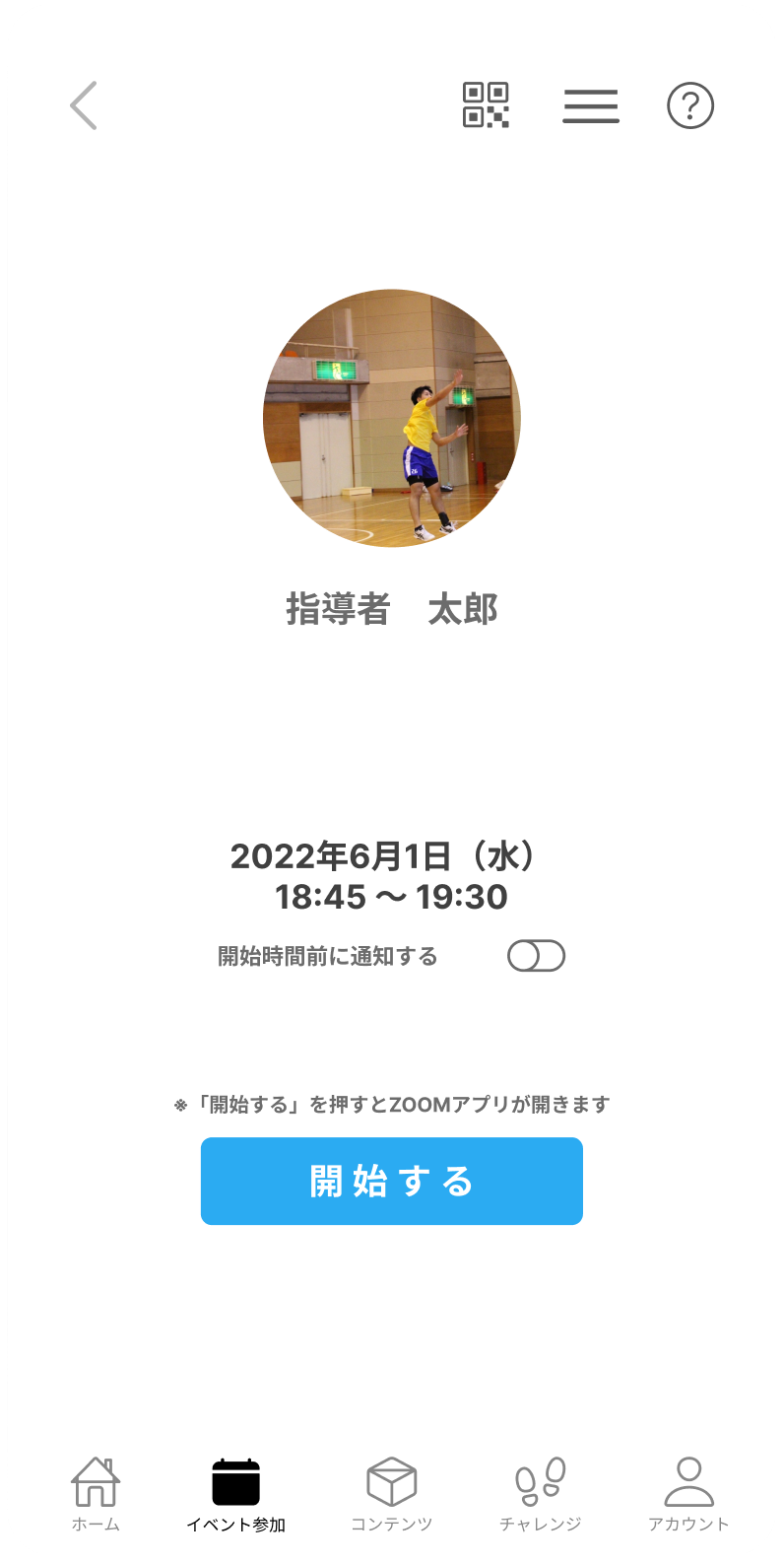
Task: Open the コンテンツ tab
Action: coord(392,1495)
